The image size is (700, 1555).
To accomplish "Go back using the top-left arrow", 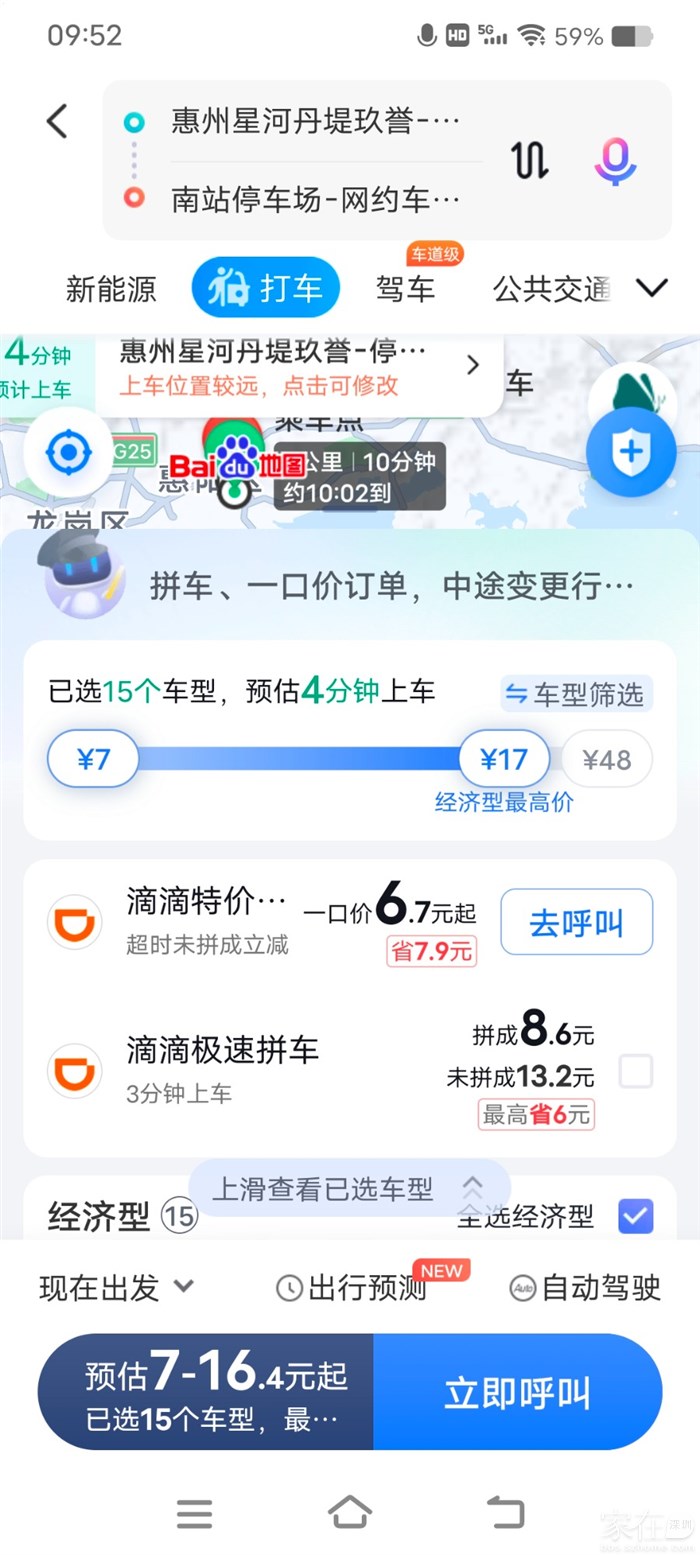I will (x=57, y=122).
